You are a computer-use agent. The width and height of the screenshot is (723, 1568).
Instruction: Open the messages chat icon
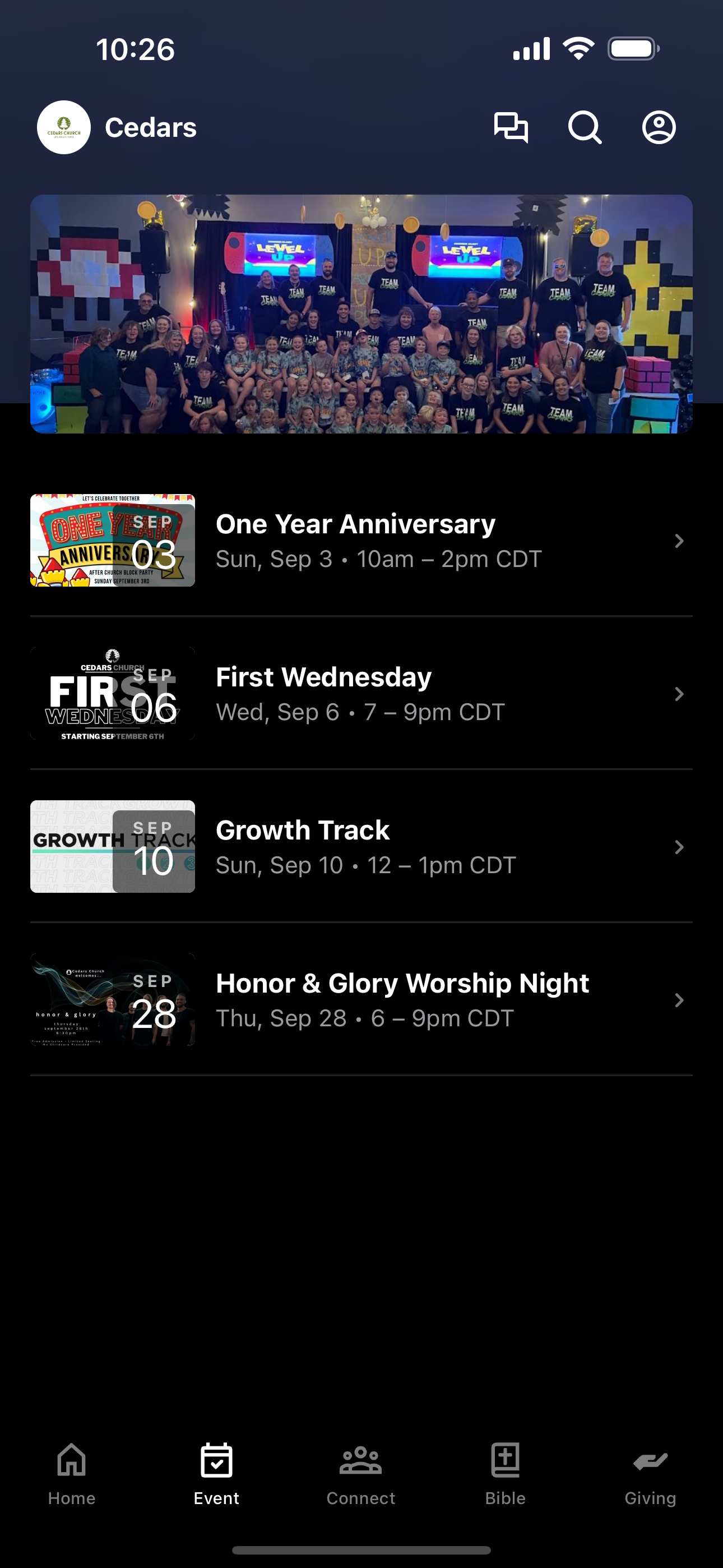(x=511, y=128)
